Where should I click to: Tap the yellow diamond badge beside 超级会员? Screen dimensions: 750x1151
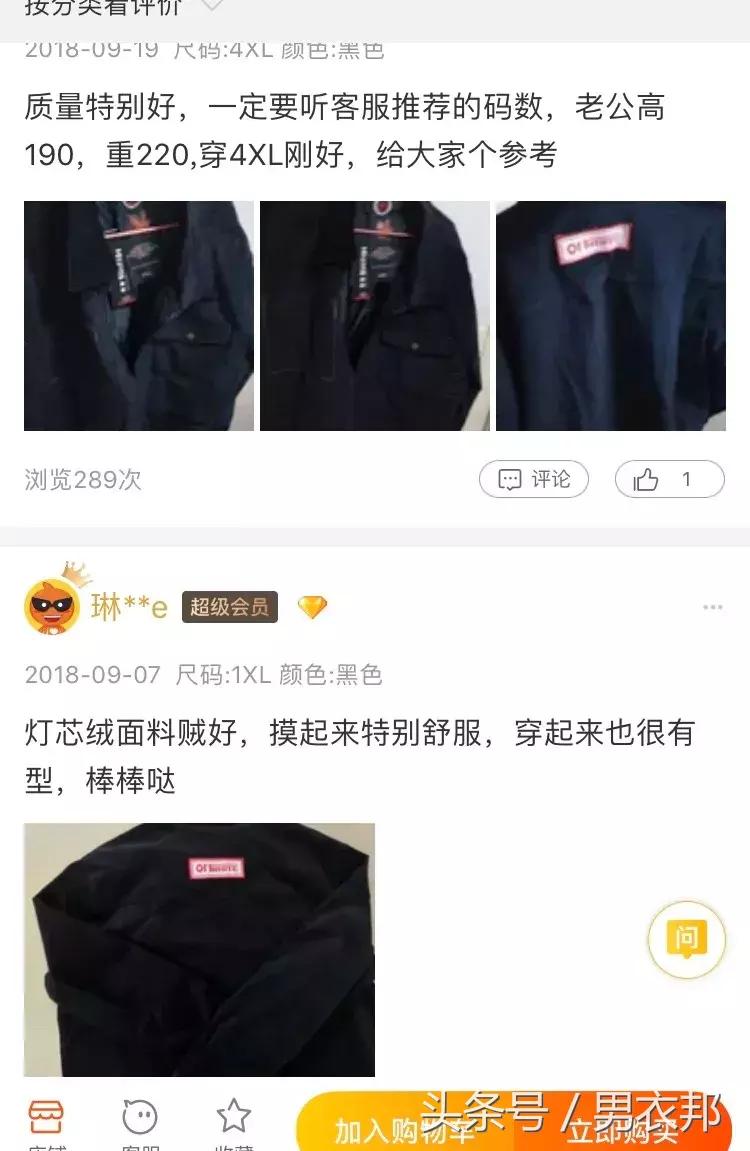tap(313, 604)
